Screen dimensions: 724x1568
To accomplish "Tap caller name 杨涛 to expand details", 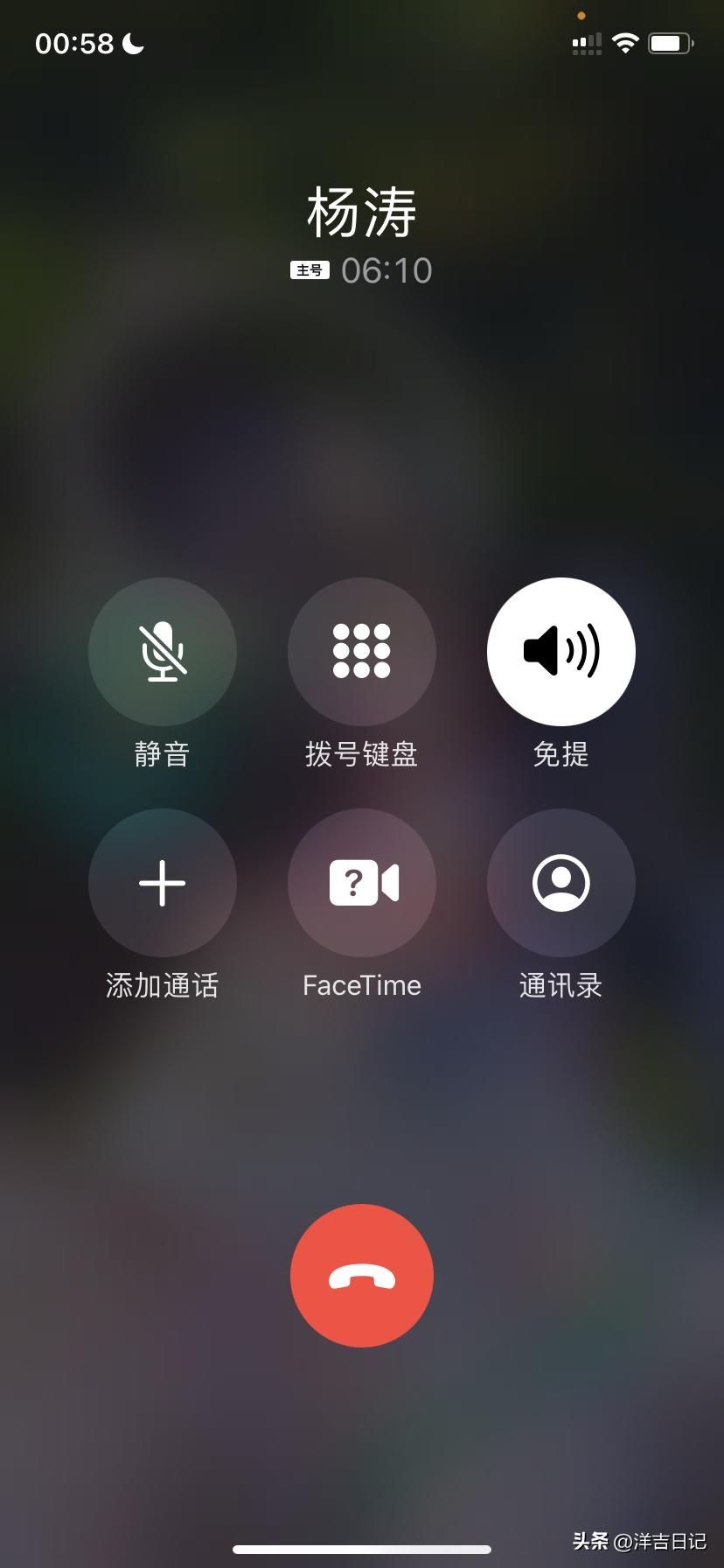I will [x=361, y=210].
